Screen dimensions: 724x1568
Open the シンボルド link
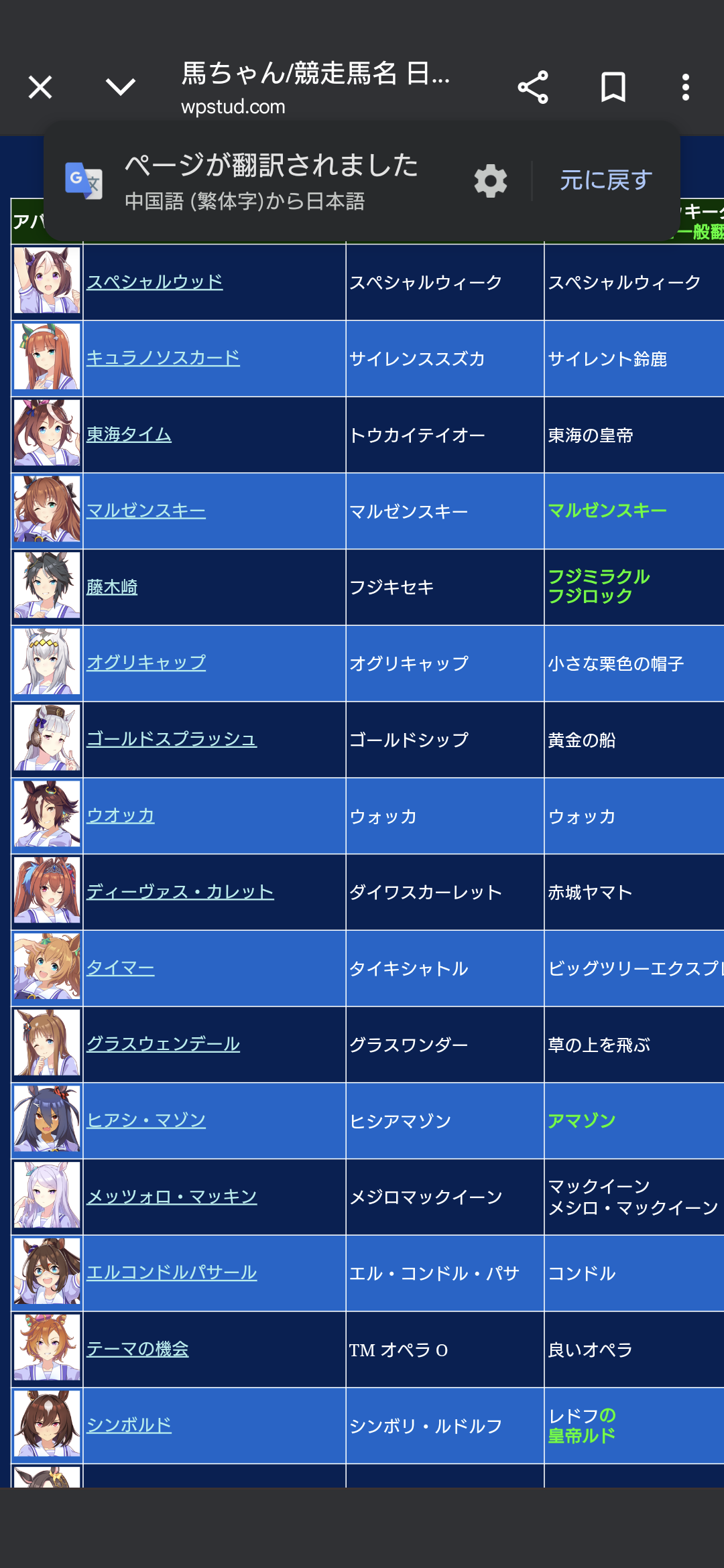(129, 1425)
